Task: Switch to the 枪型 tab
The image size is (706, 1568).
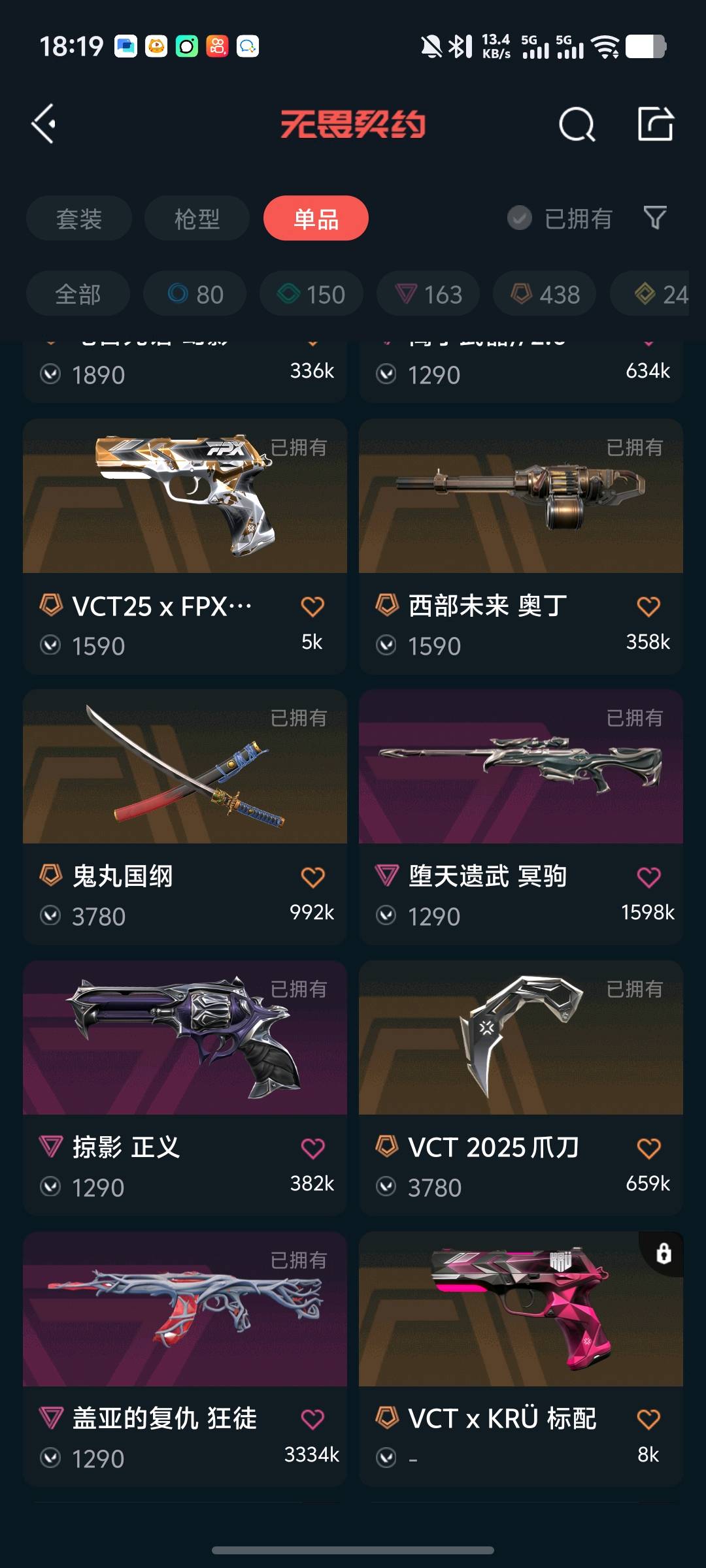Action: [x=197, y=218]
